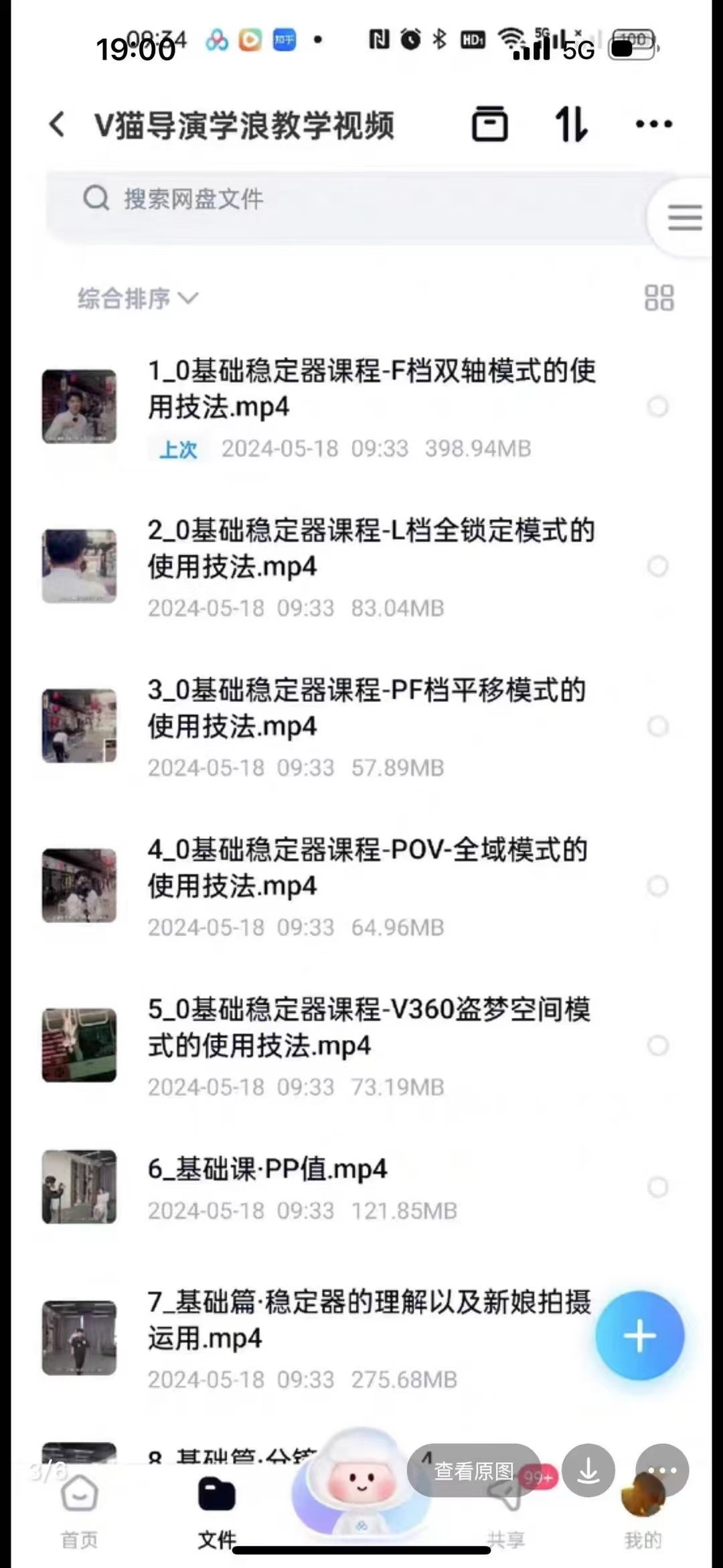Open the archive box icon in header
Image resolution: width=723 pixels, height=1568 pixels.
tap(489, 125)
